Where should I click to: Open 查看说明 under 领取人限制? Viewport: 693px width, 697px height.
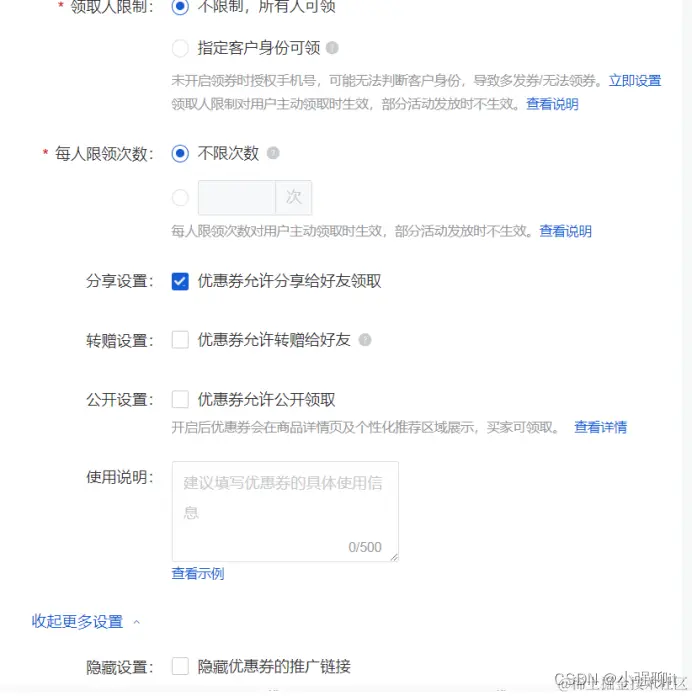click(x=552, y=103)
